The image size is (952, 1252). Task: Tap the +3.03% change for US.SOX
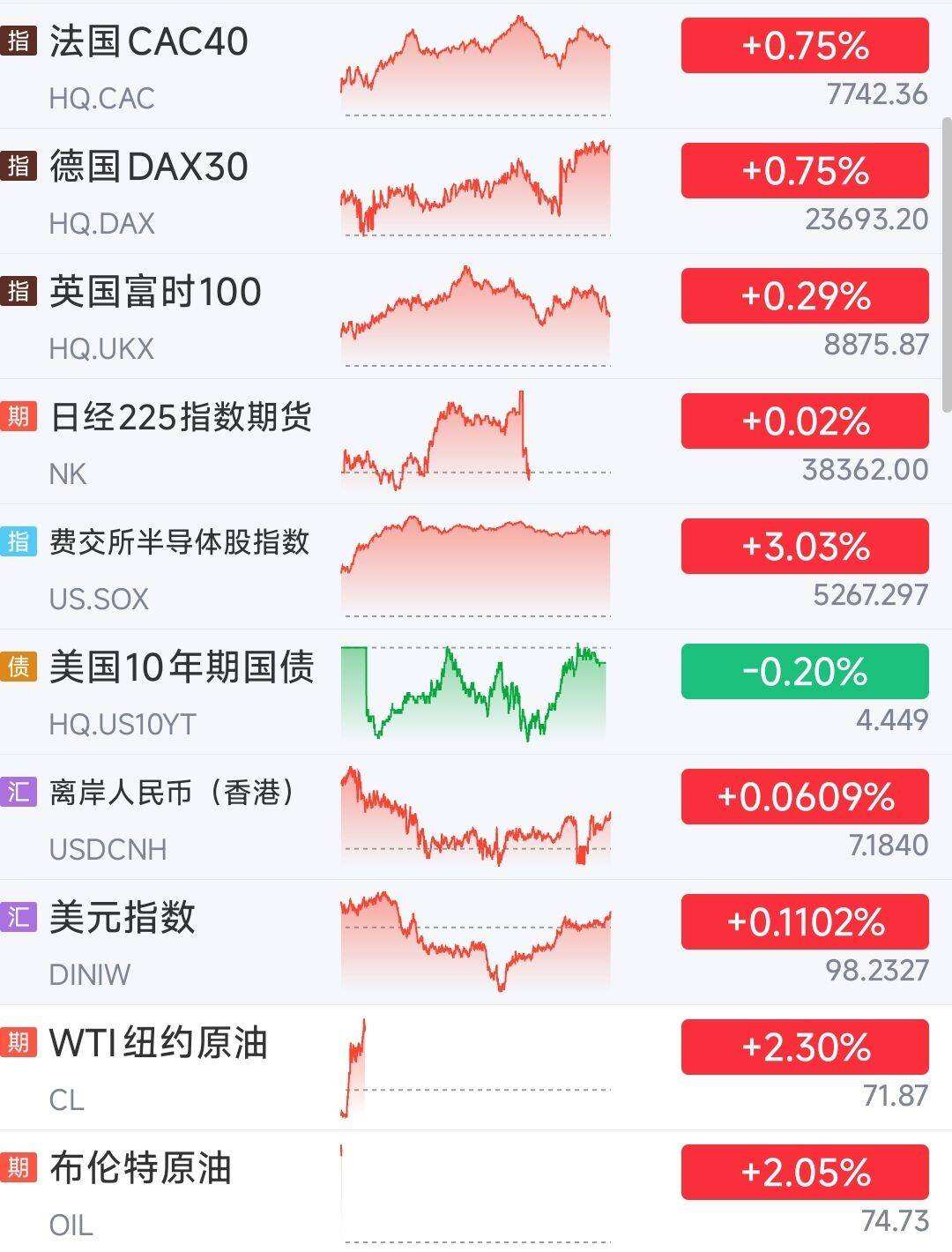(x=805, y=548)
